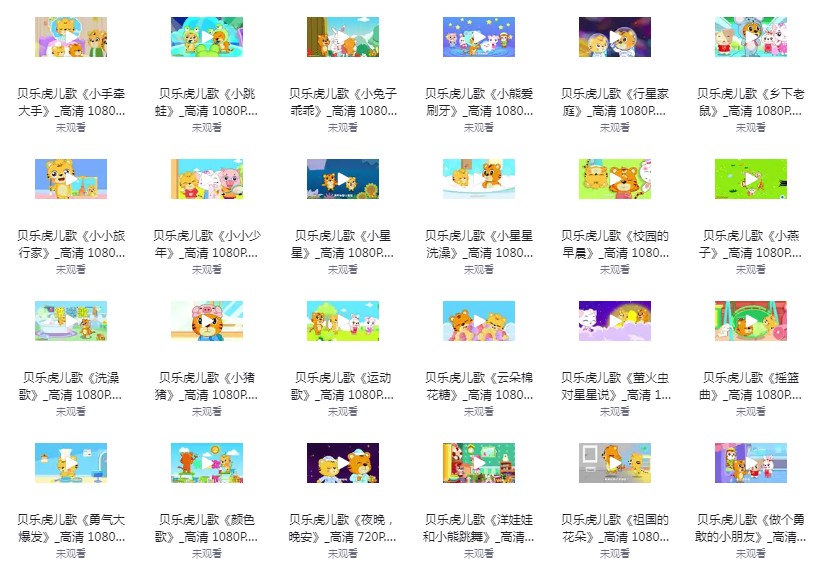The height and width of the screenshot is (567, 829).
Task: Play the 《小星星》 song video
Action: 342,179
